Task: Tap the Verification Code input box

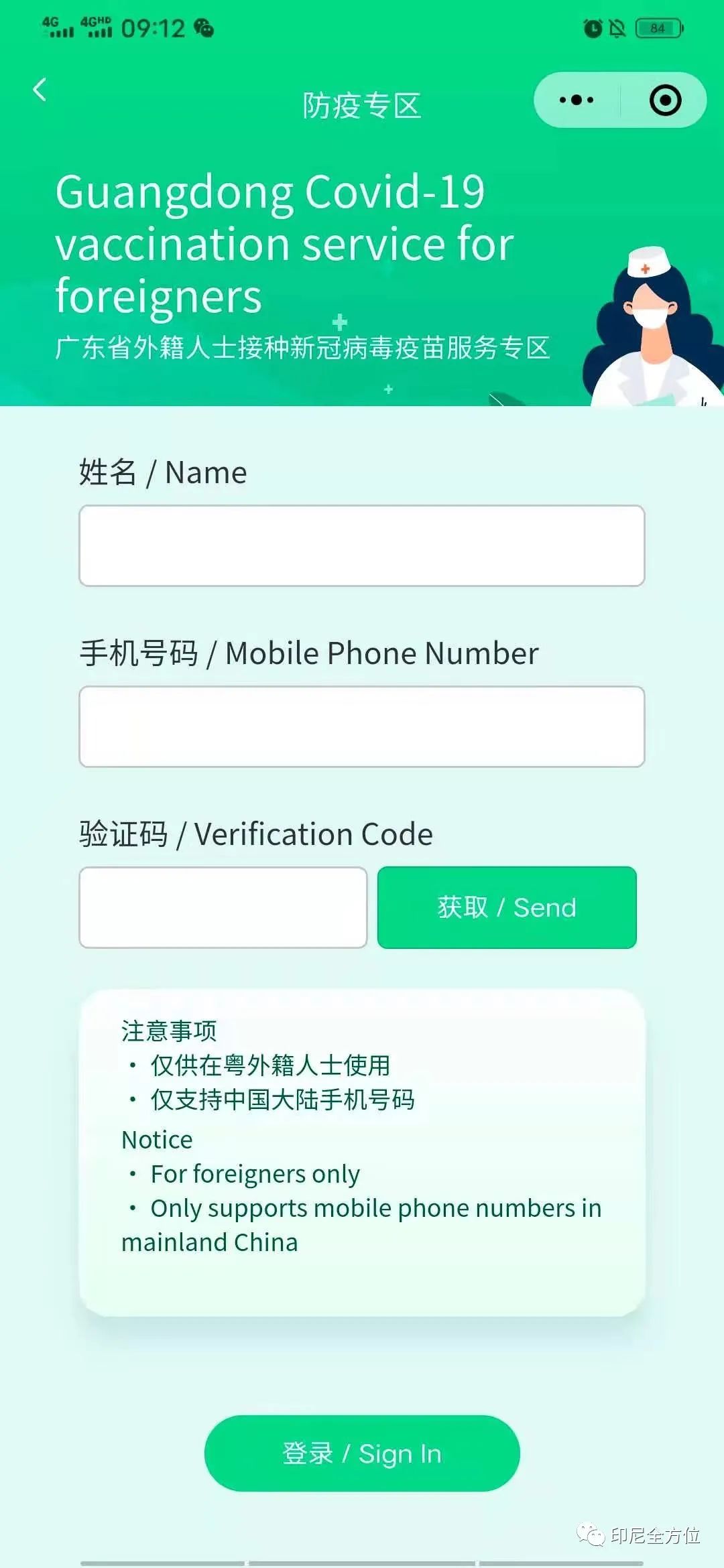Action: coord(223,907)
